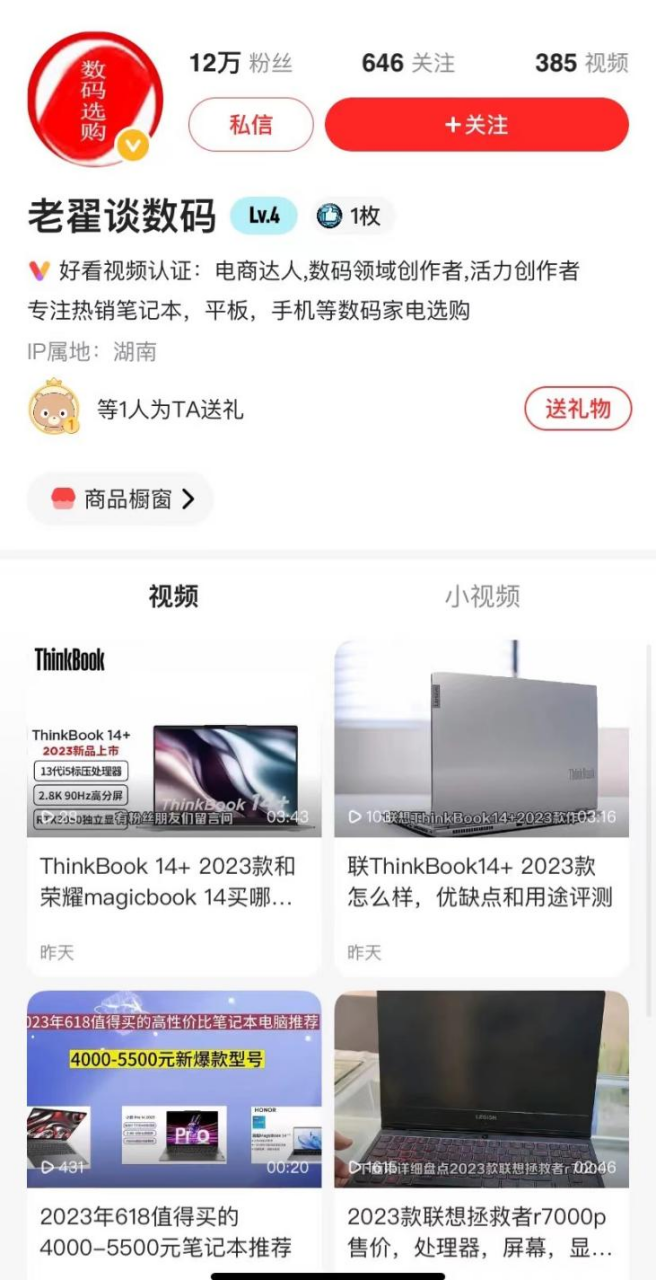Image resolution: width=656 pixels, height=1280 pixels.
Task: Open the 私信 private message button
Action: [x=250, y=125]
